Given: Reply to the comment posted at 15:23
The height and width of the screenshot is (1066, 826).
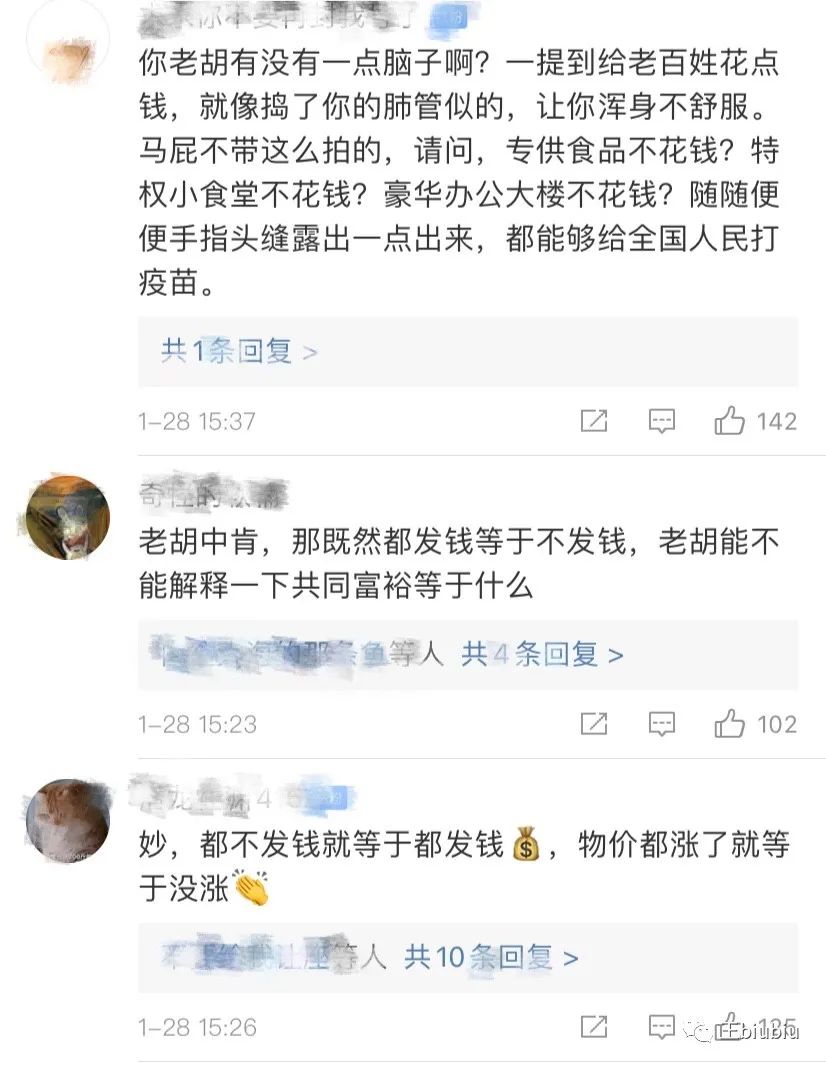Looking at the screenshot, I should coord(662,723).
